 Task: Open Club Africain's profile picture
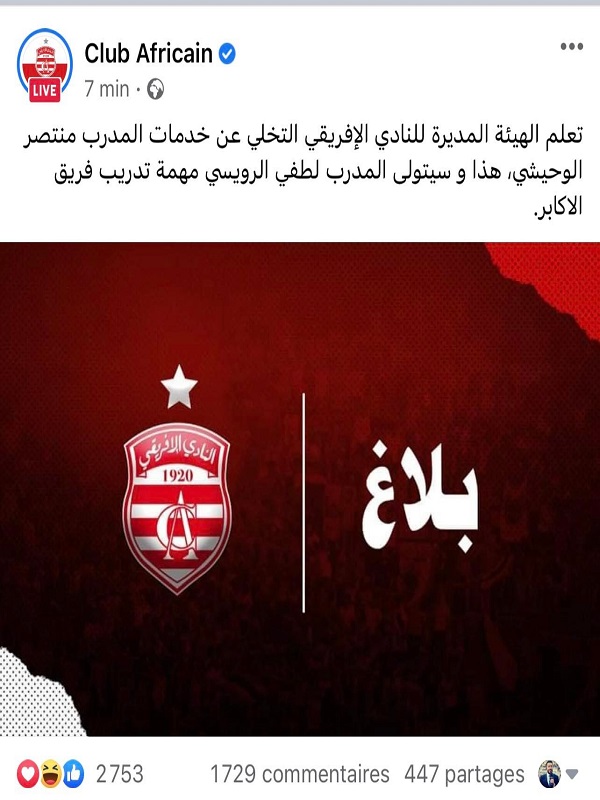tap(45, 66)
